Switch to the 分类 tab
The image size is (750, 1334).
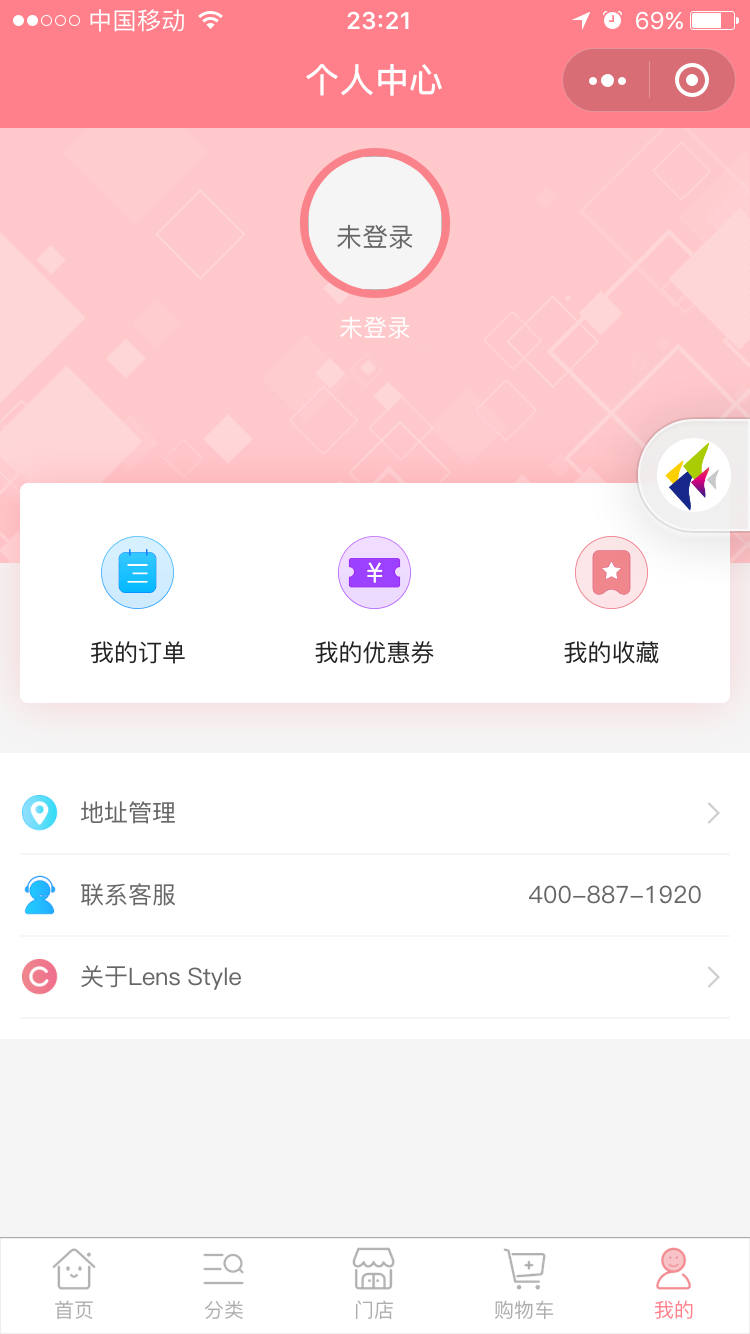[224, 1285]
